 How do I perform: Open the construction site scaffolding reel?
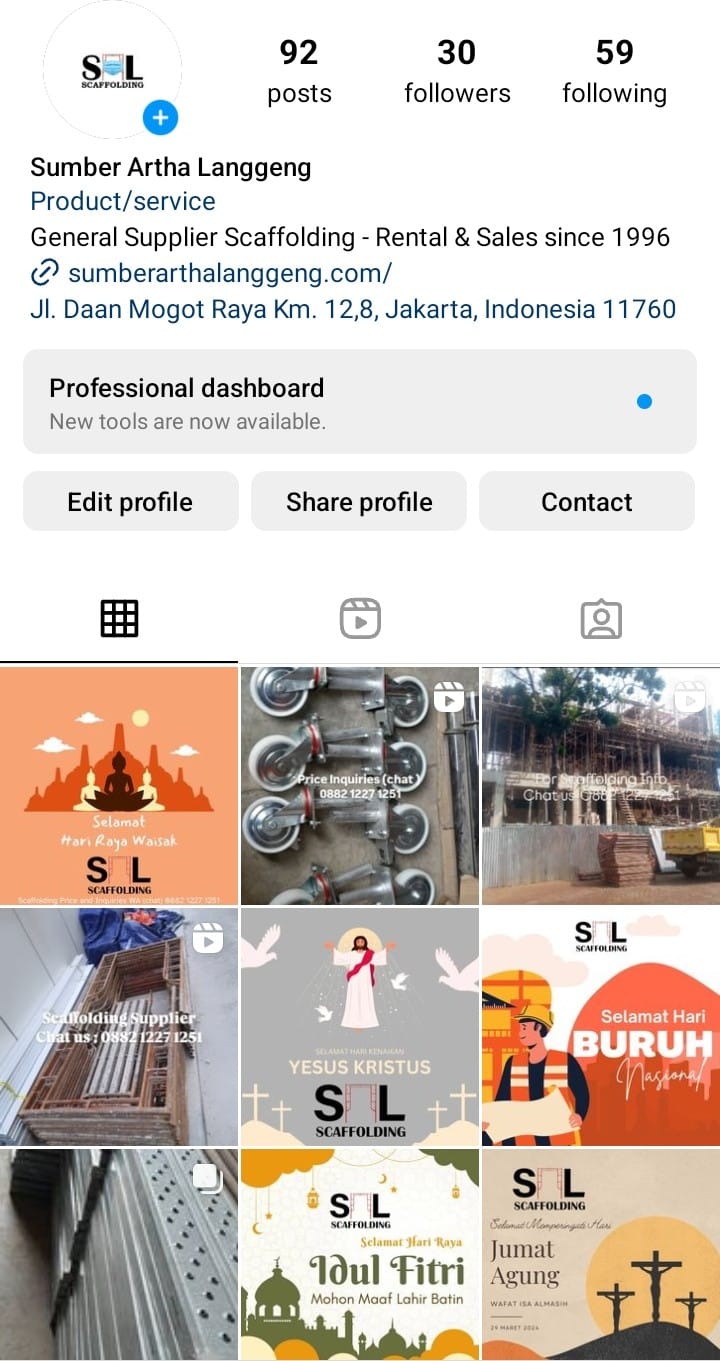pos(600,786)
